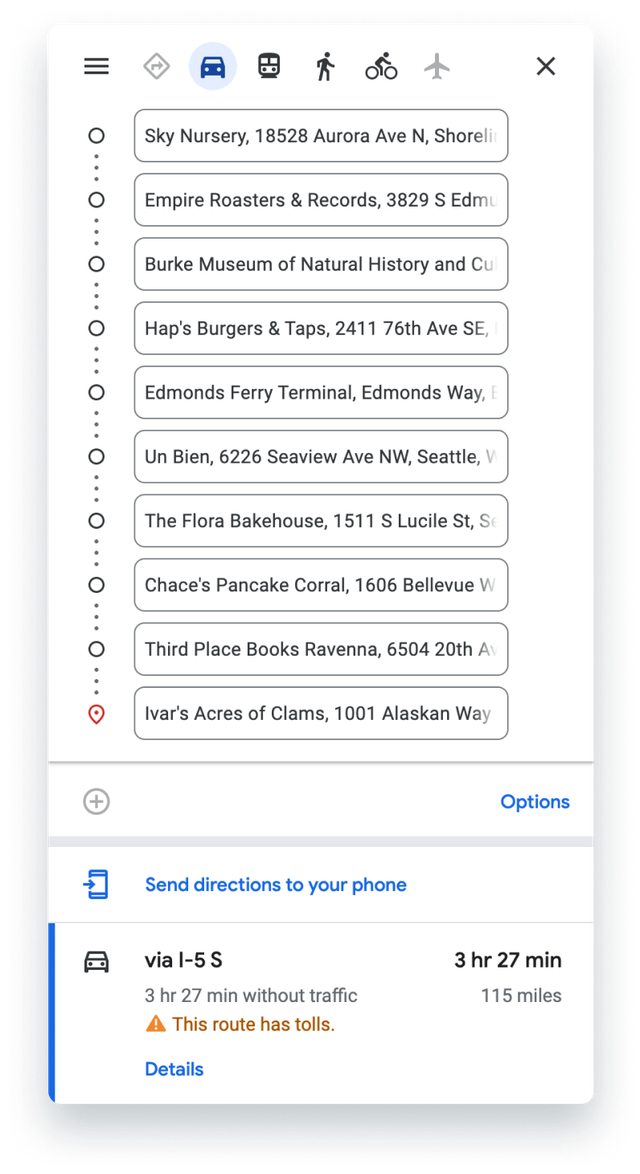Switch to cycling directions

[x=381, y=67]
